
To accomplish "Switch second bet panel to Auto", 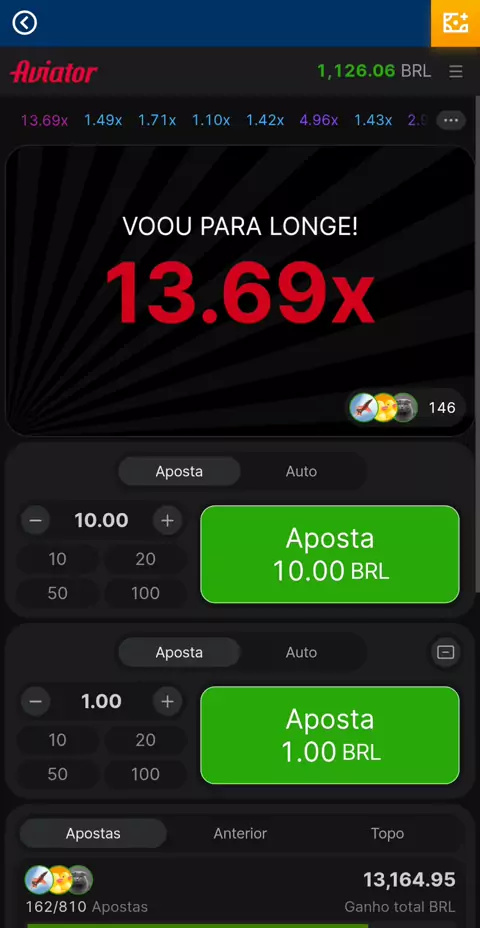I will coord(301,652).
